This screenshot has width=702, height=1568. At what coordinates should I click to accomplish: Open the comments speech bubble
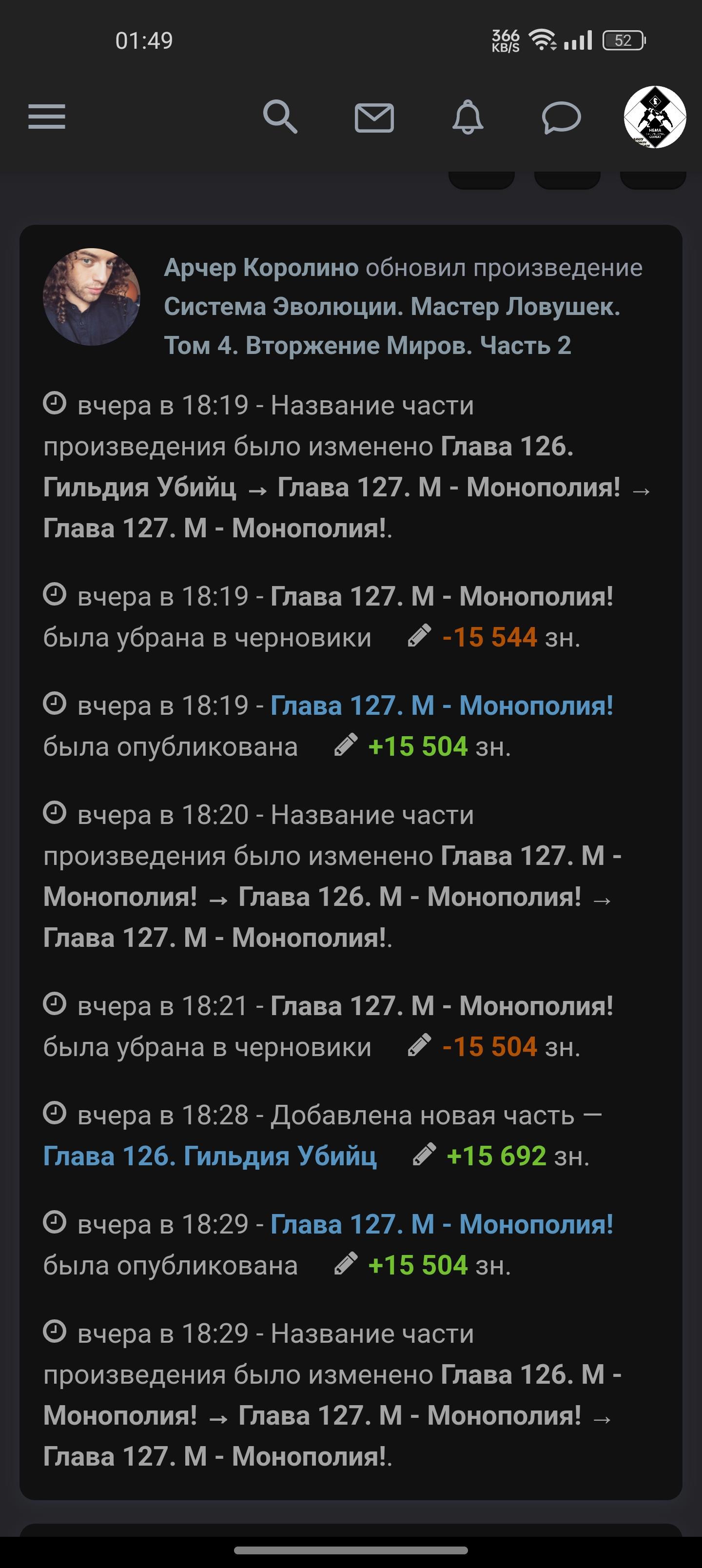[x=561, y=117]
